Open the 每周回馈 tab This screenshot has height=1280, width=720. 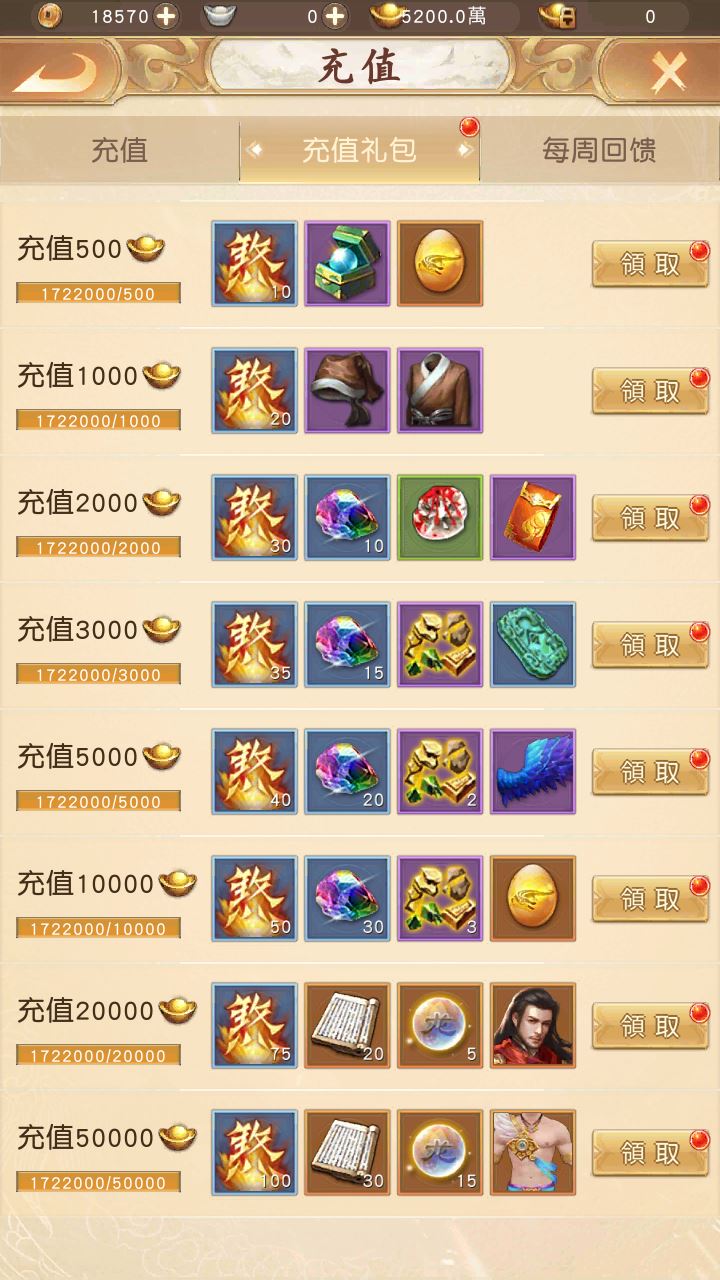599,151
